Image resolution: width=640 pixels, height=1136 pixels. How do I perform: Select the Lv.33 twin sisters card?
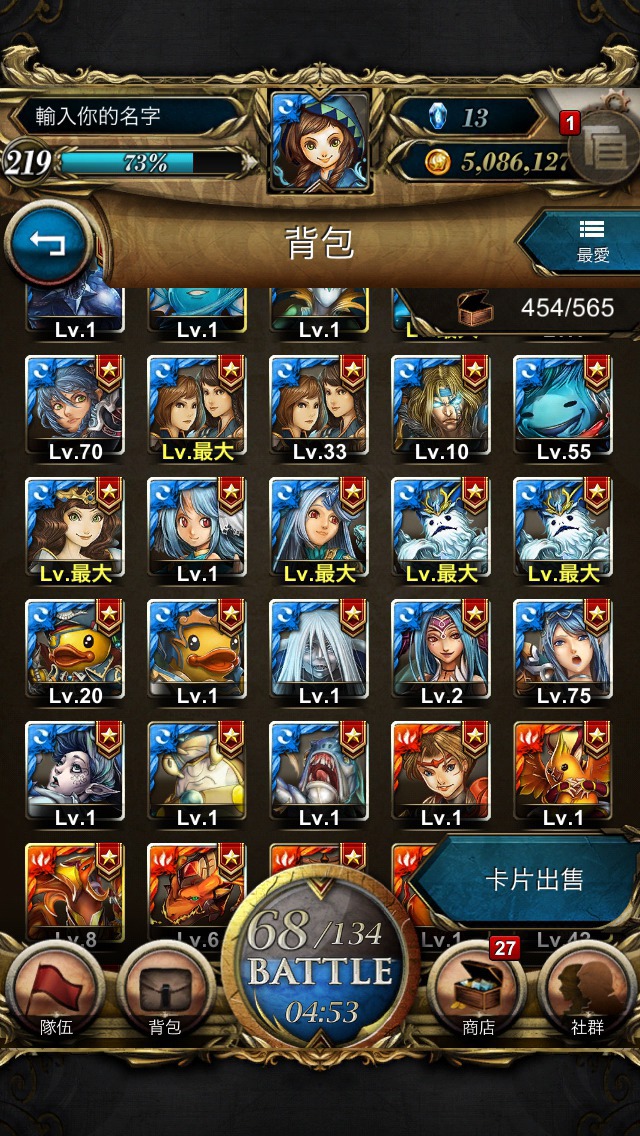pos(319,409)
